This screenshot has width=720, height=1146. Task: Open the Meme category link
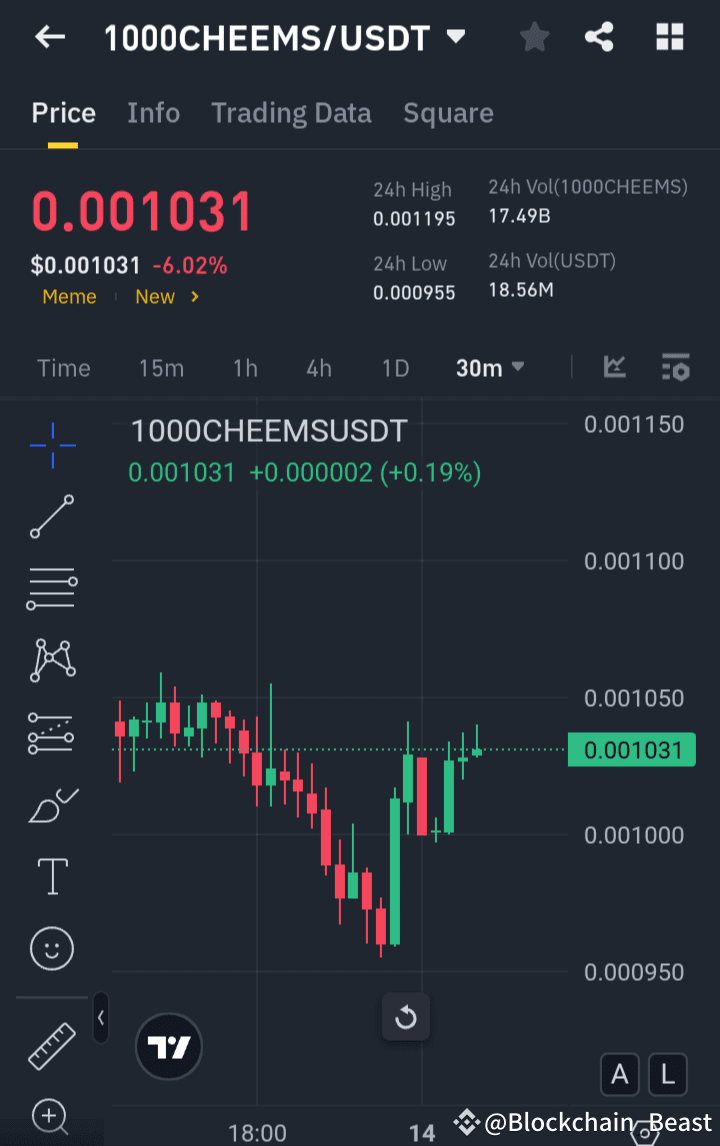tap(69, 297)
